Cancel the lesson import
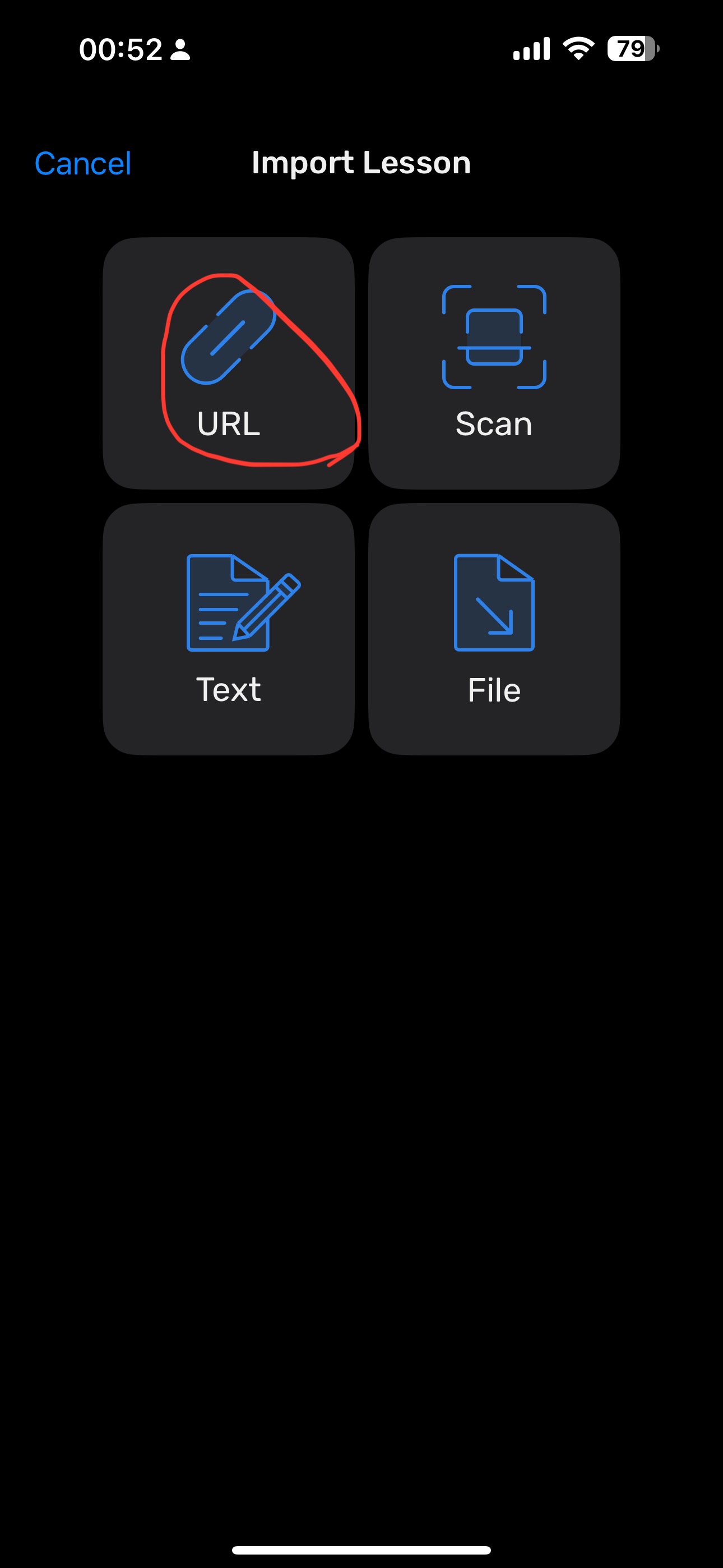The width and height of the screenshot is (723, 1568). pos(83,163)
